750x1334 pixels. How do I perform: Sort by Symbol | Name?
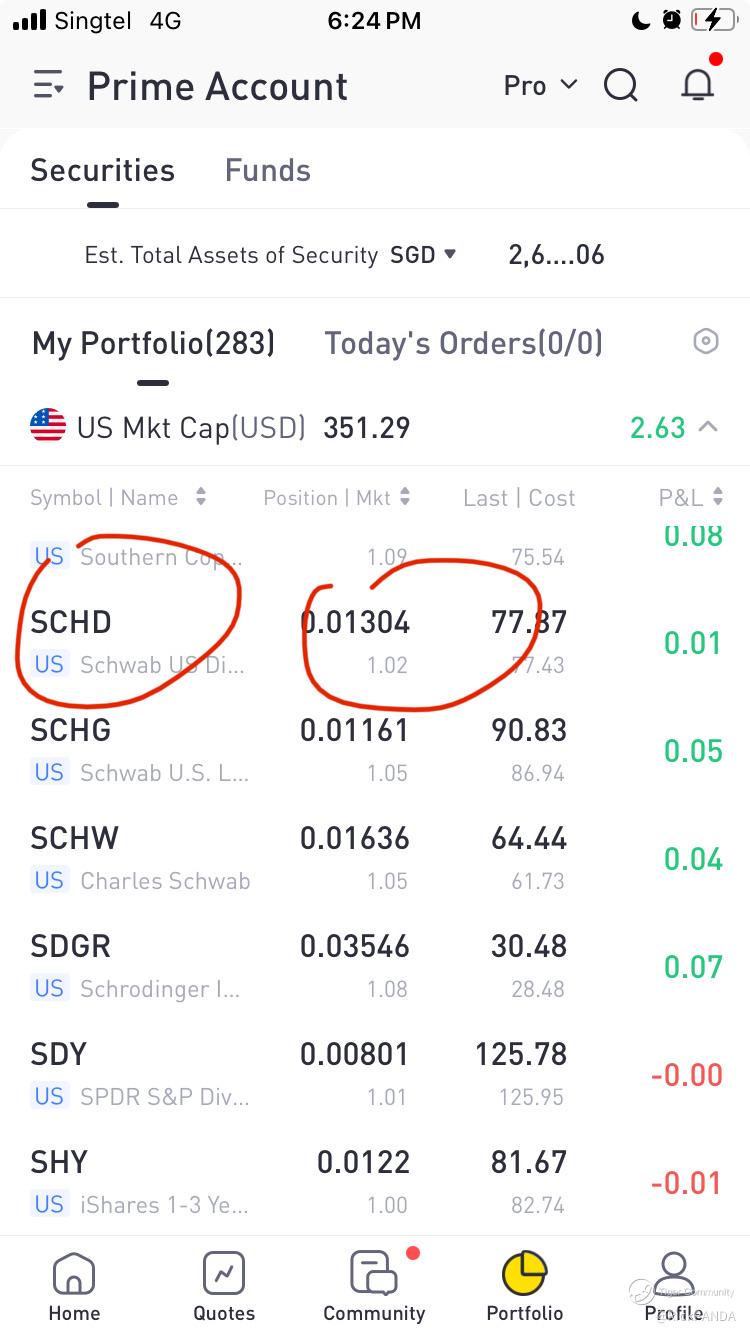pos(117,497)
